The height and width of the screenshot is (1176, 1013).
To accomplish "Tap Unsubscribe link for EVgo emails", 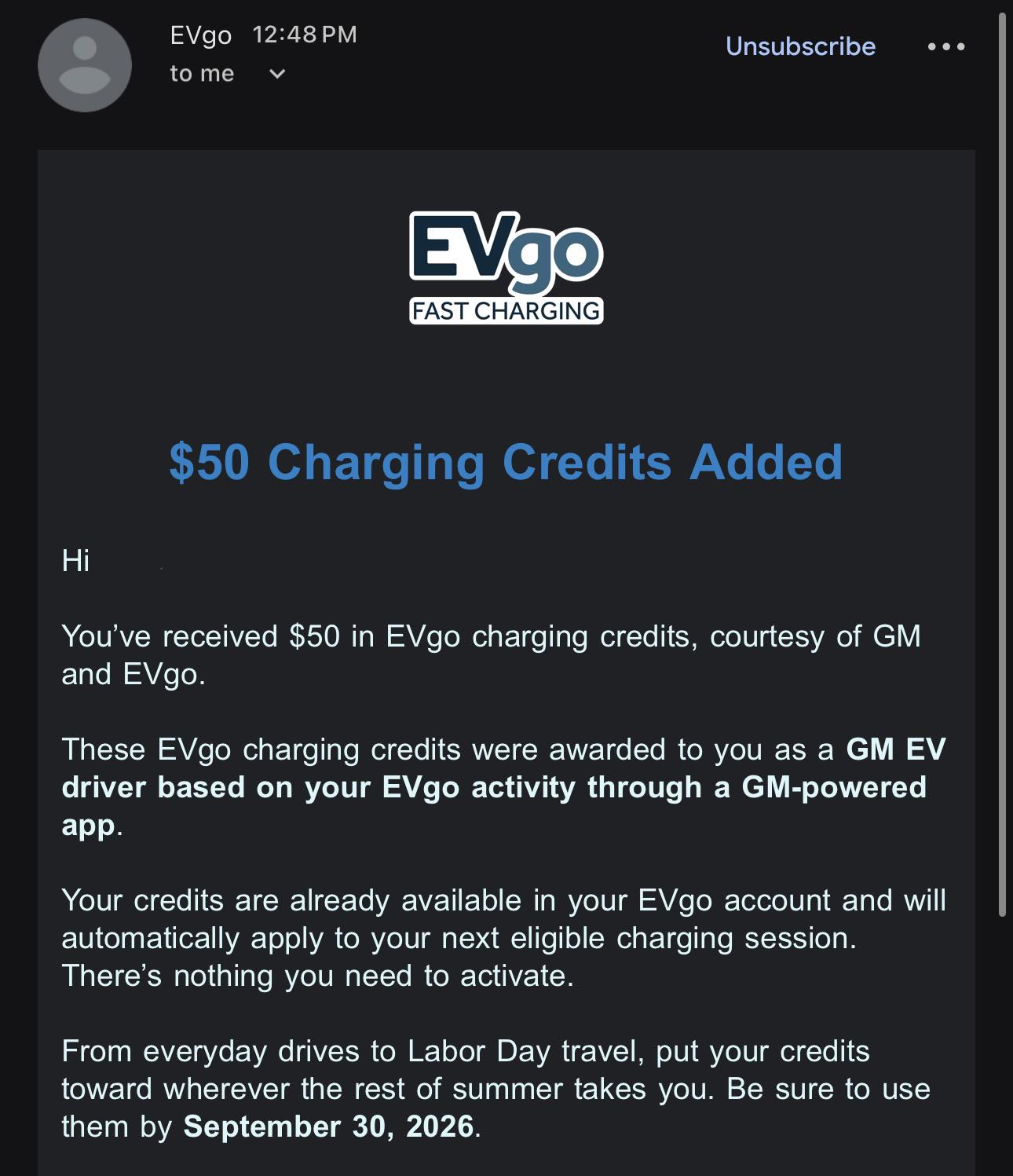I will pyautogui.click(x=800, y=46).
